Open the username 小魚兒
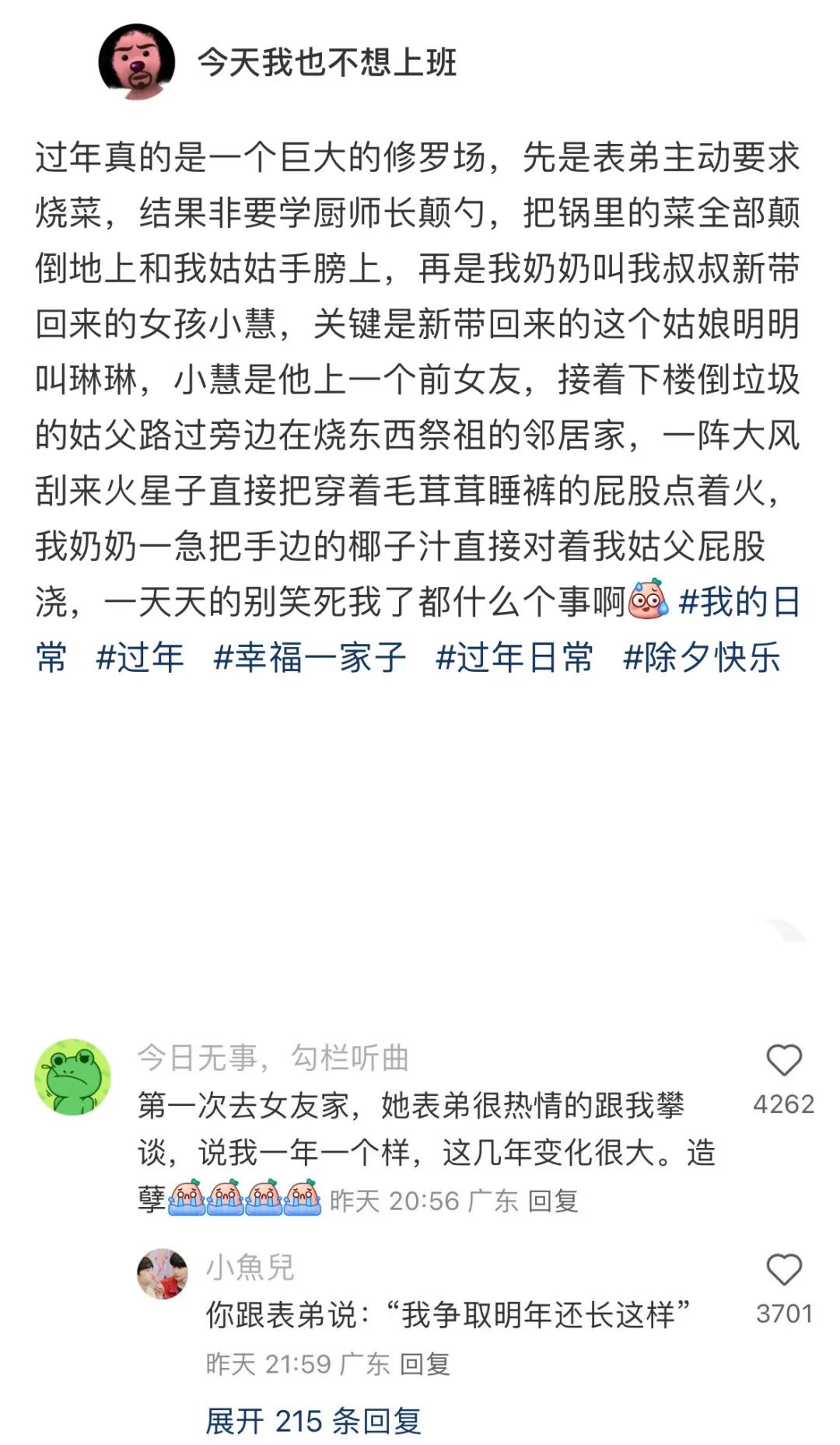The height and width of the screenshot is (1445, 840). click(x=250, y=1267)
